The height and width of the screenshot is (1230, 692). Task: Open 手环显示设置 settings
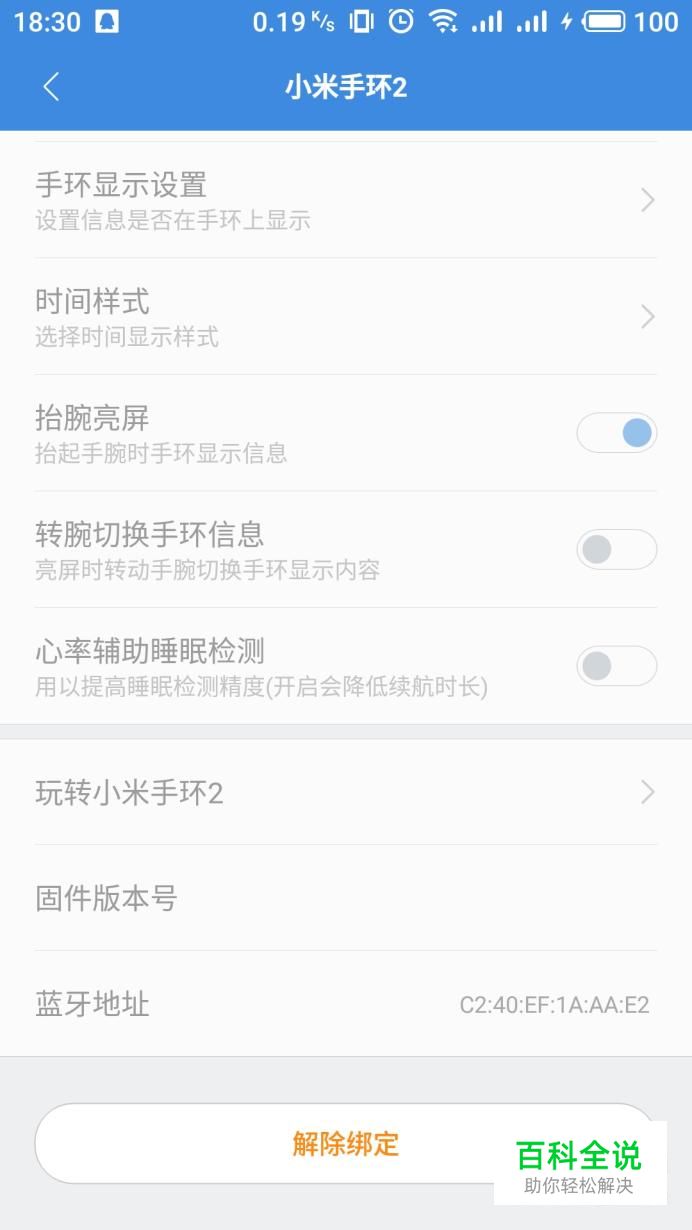click(x=346, y=200)
